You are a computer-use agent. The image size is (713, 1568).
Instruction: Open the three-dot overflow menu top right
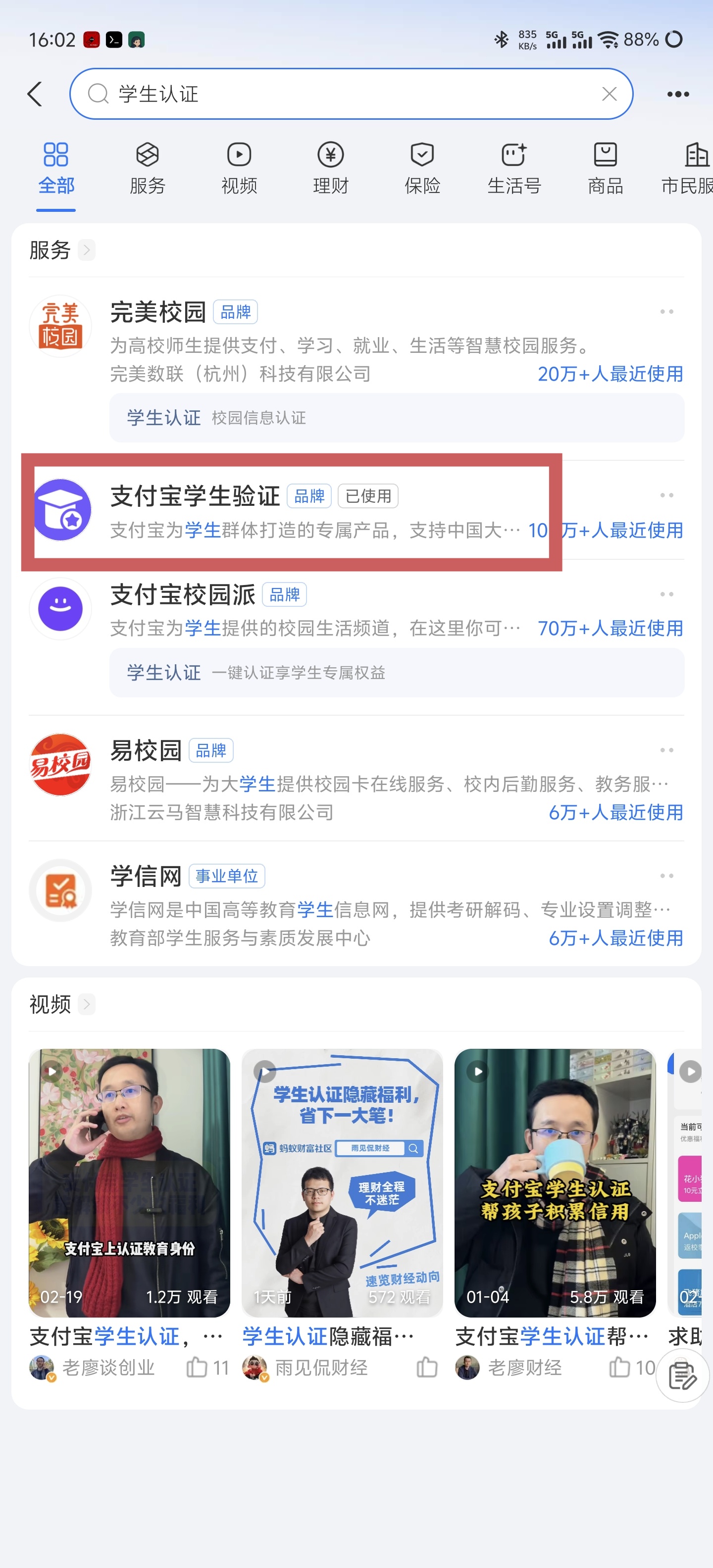[678, 94]
